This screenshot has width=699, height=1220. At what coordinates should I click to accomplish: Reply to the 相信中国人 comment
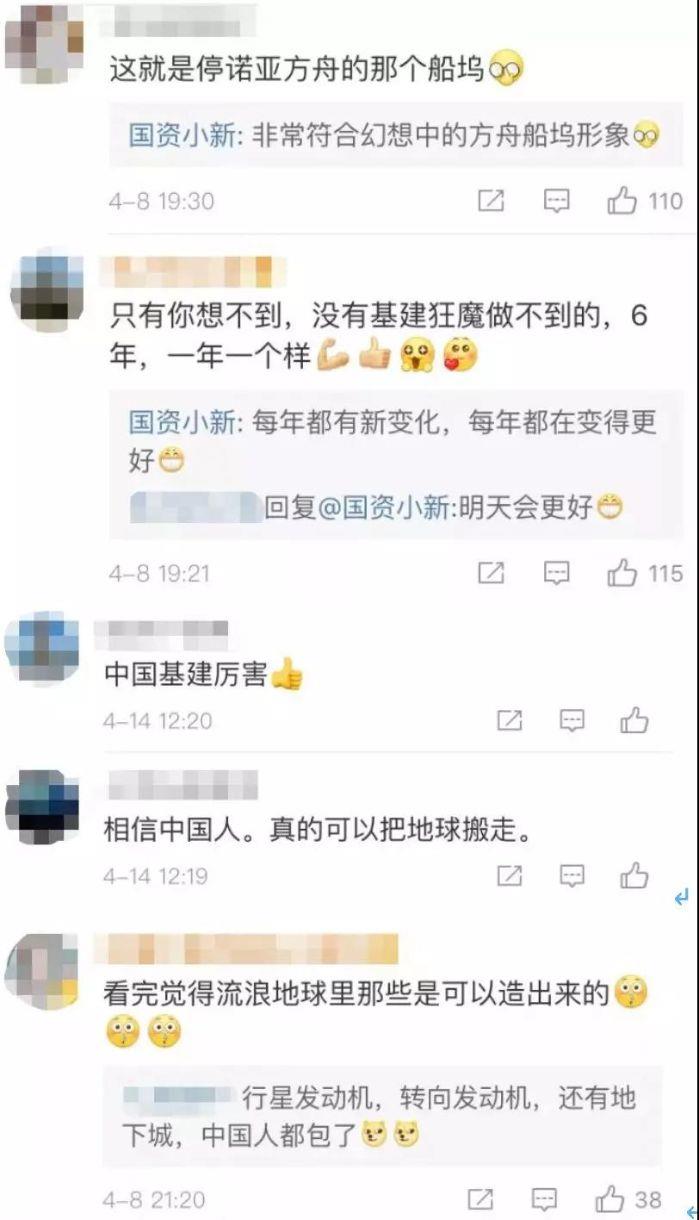(x=572, y=876)
